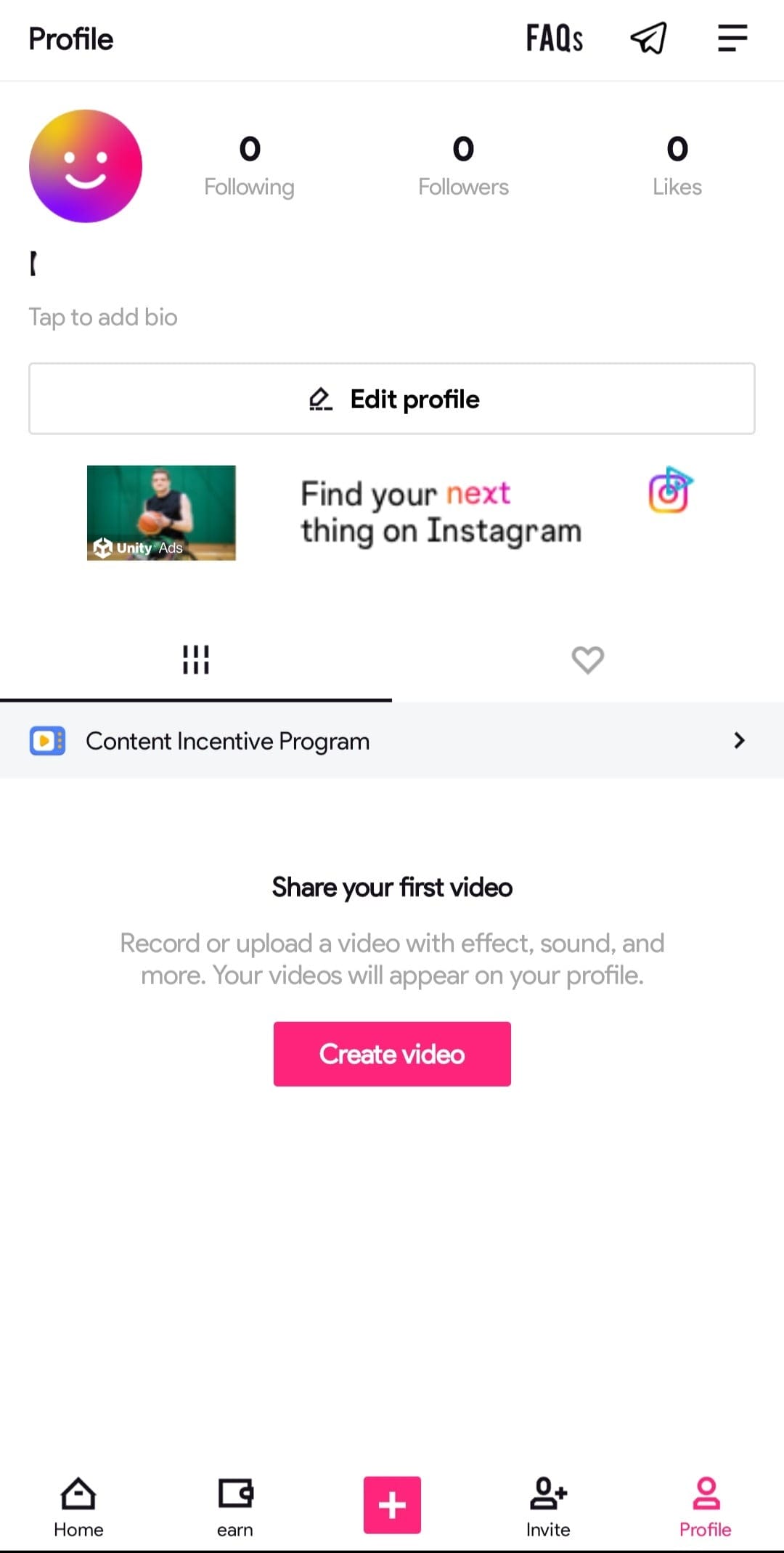Open the earn tab
The image size is (784, 1553).
coord(235,1507)
